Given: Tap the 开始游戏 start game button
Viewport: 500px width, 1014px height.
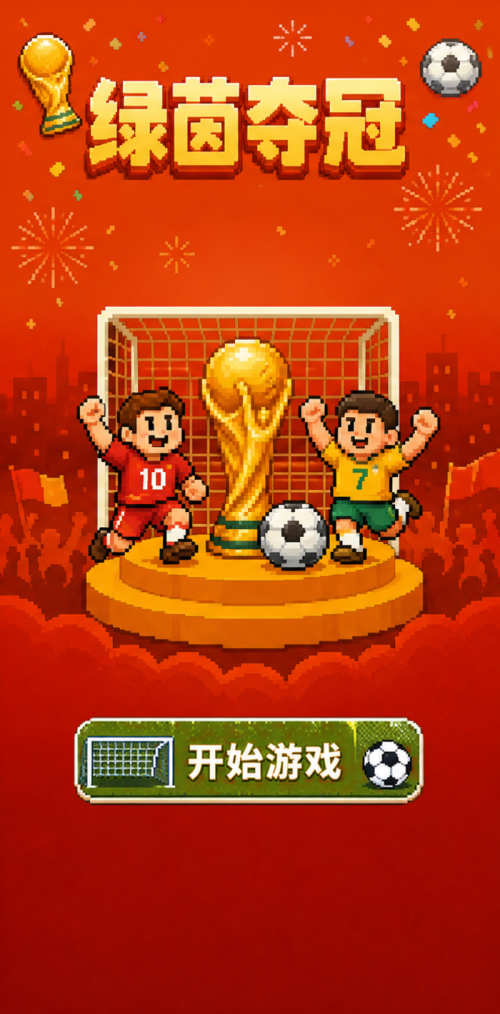Looking at the screenshot, I should coord(249,760).
